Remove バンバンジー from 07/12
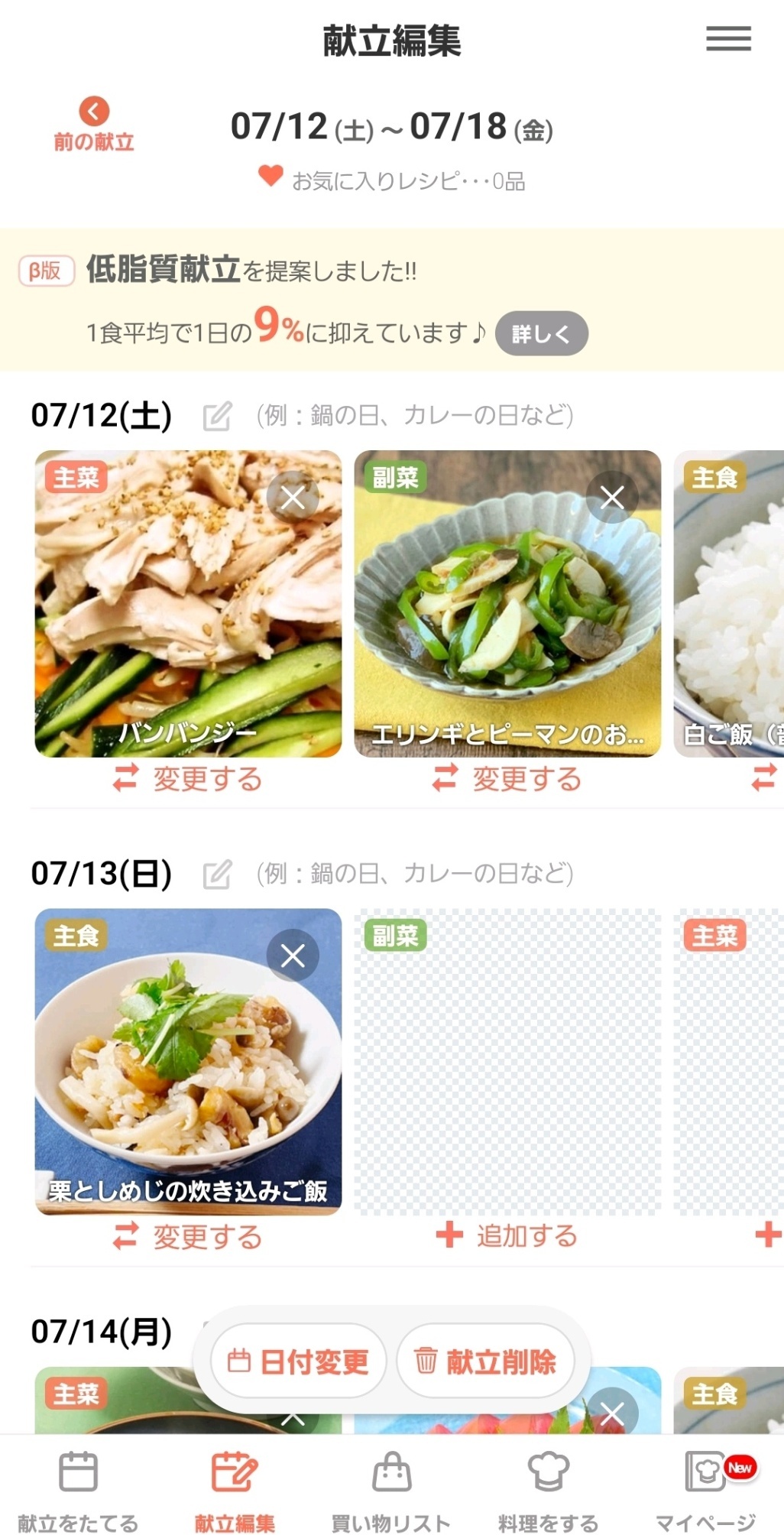Image resolution: width=784 pixels, height=1535 pixels. click(293, 498)
